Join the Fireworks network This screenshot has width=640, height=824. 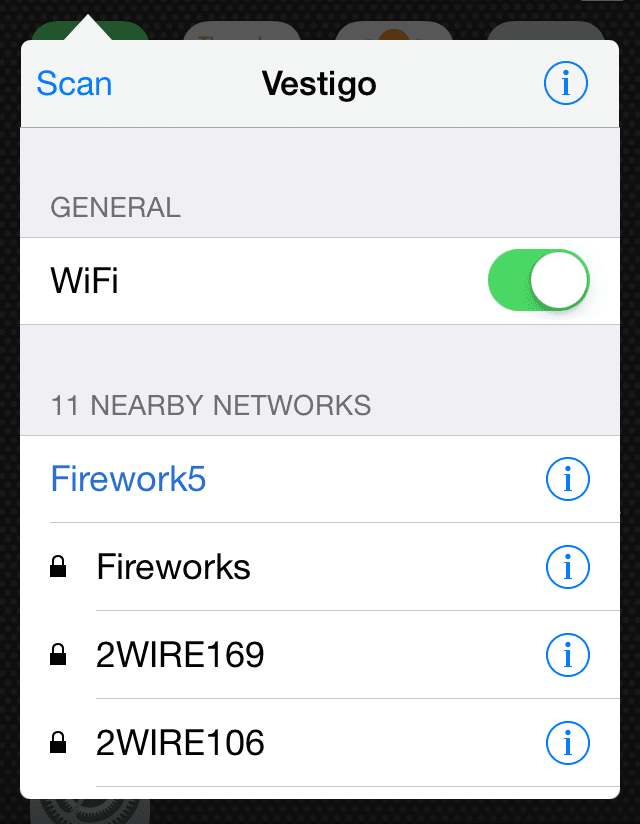(173, 568)
